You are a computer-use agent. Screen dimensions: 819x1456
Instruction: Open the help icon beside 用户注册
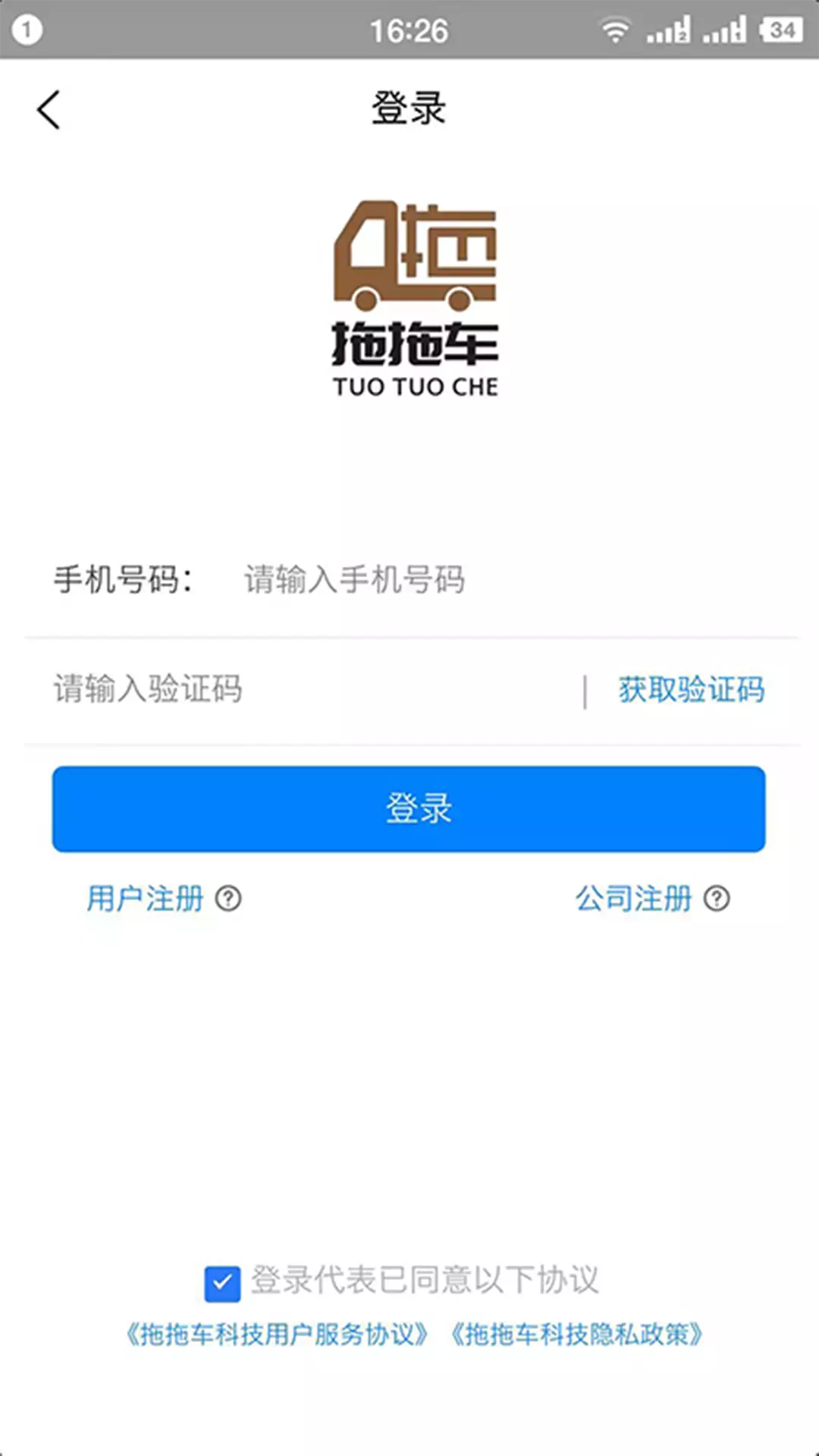tap(228, 899)
